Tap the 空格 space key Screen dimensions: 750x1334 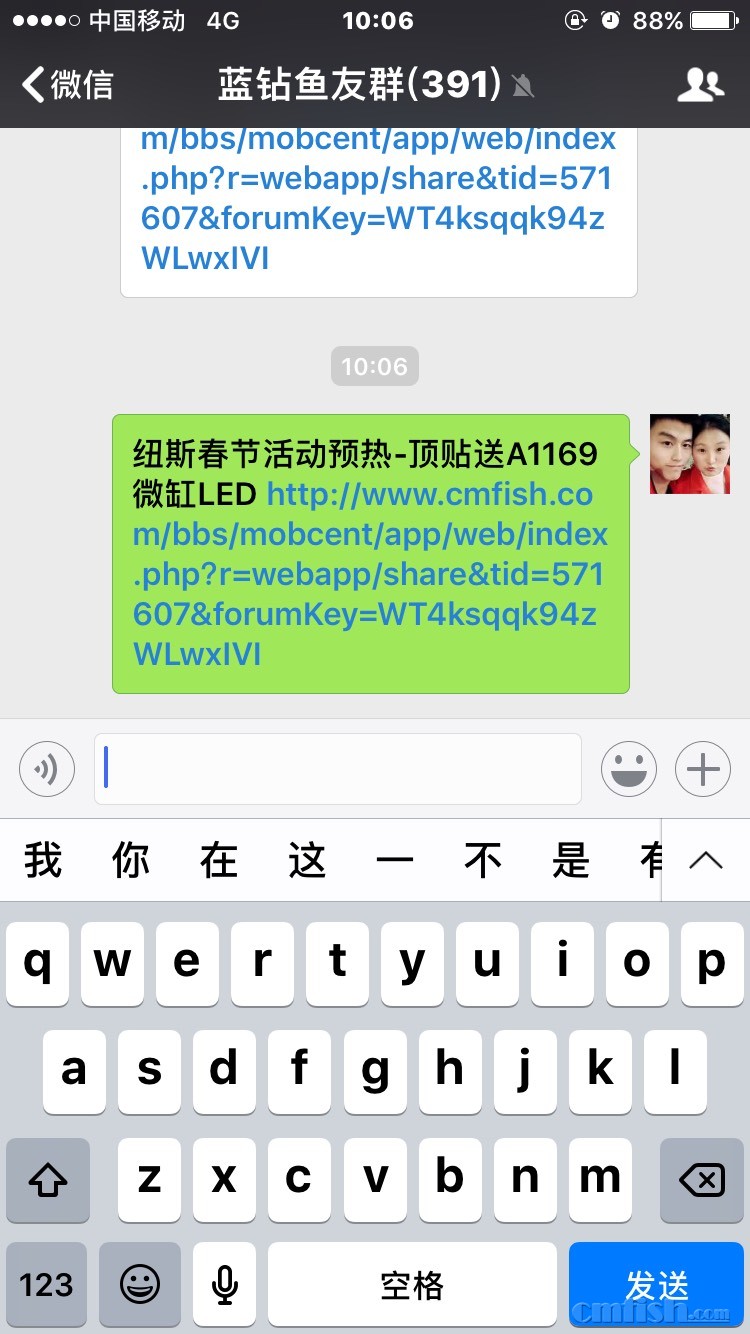(x=412, y=1285)
